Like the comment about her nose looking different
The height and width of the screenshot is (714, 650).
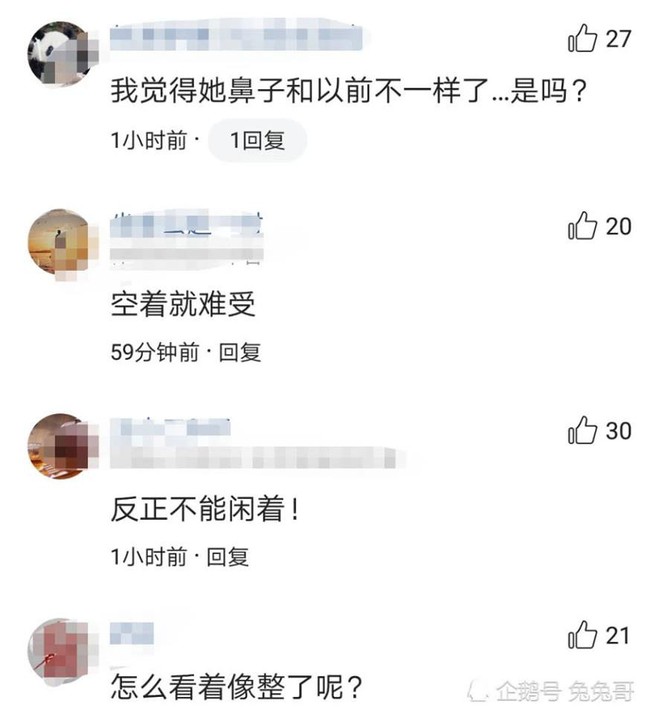coord(583,39)
